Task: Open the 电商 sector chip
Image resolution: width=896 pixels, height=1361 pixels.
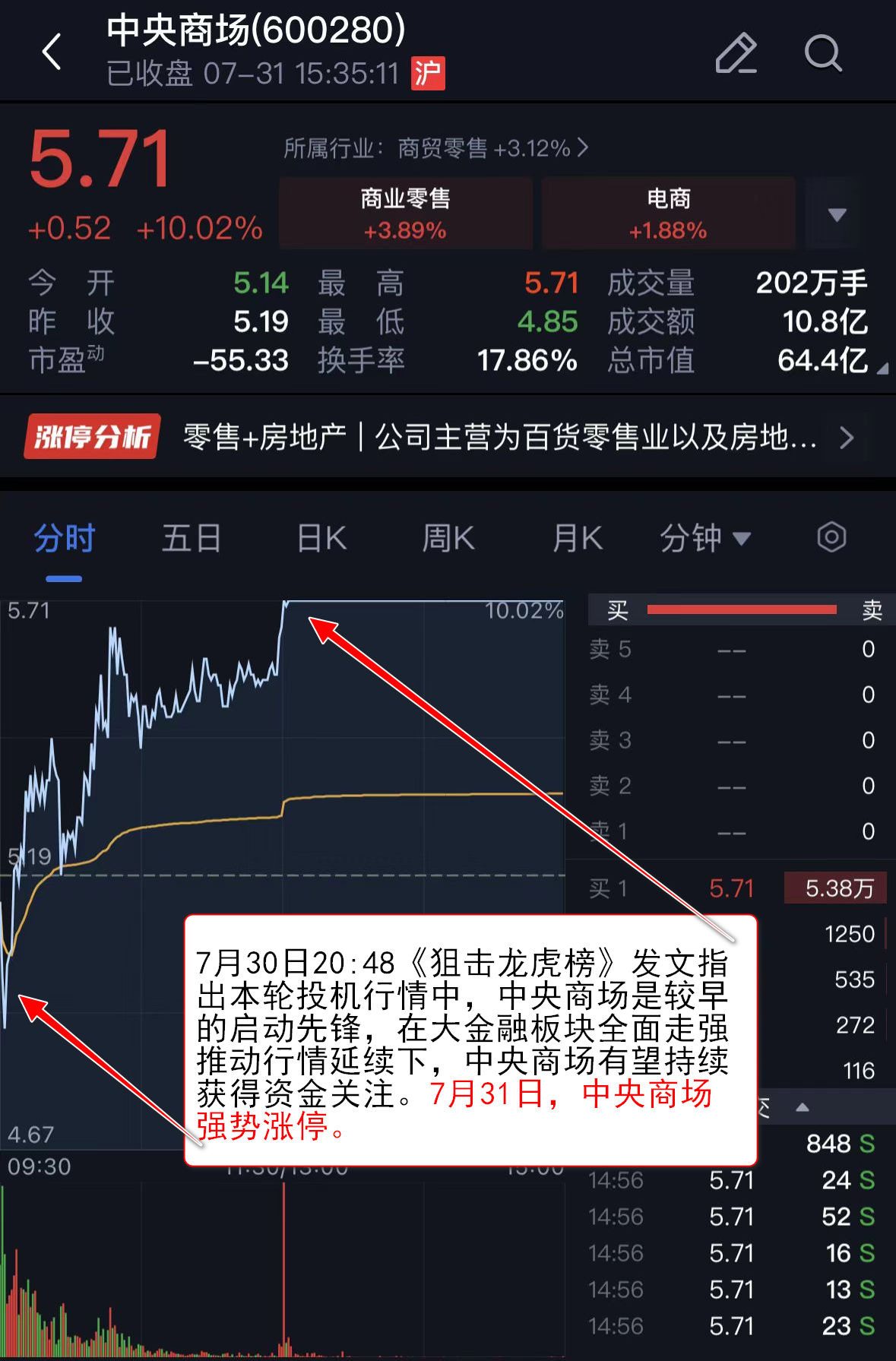Action: point(668,214)
